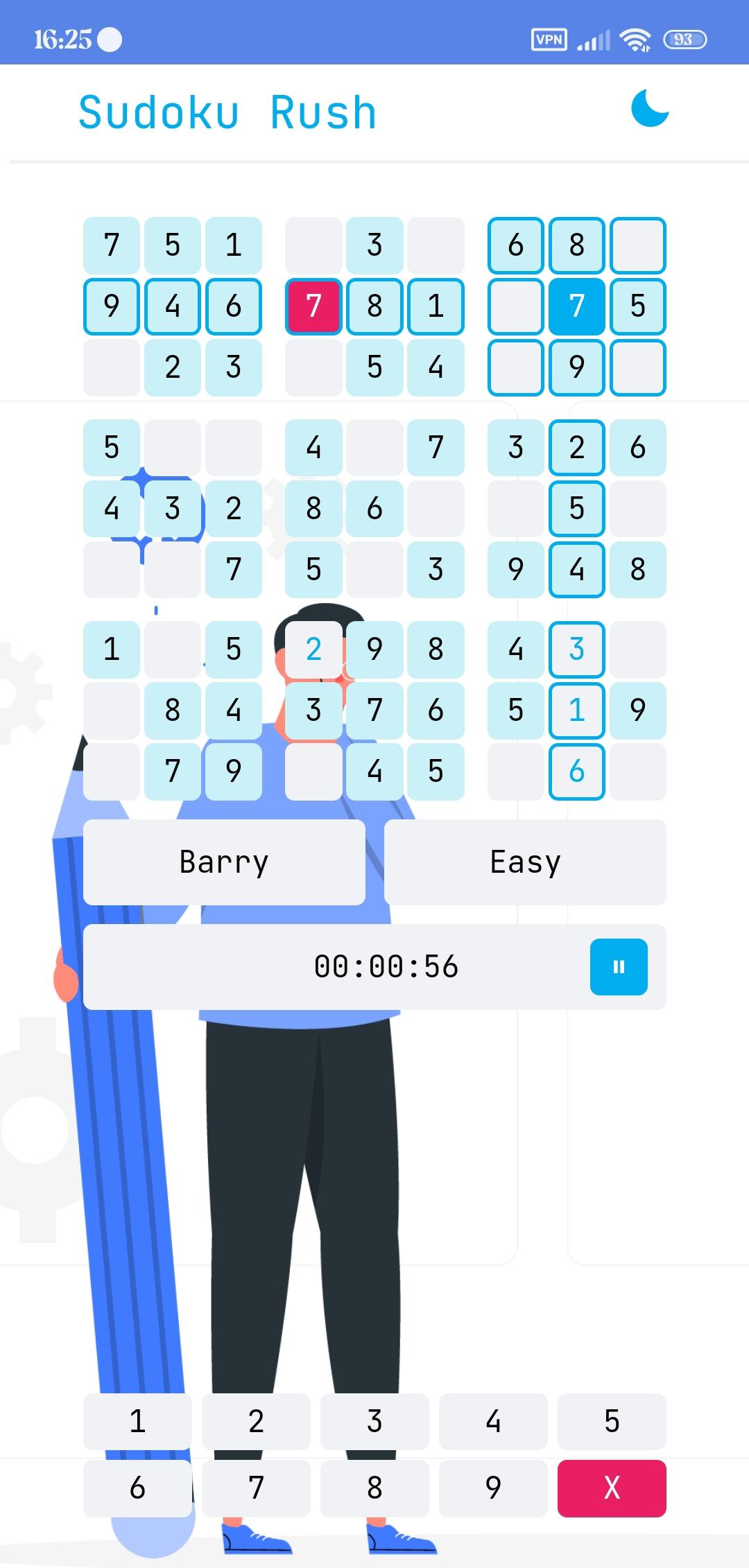Open the Barry player name field
This screenshot has width=749, height=1568.
click(224, 862)
